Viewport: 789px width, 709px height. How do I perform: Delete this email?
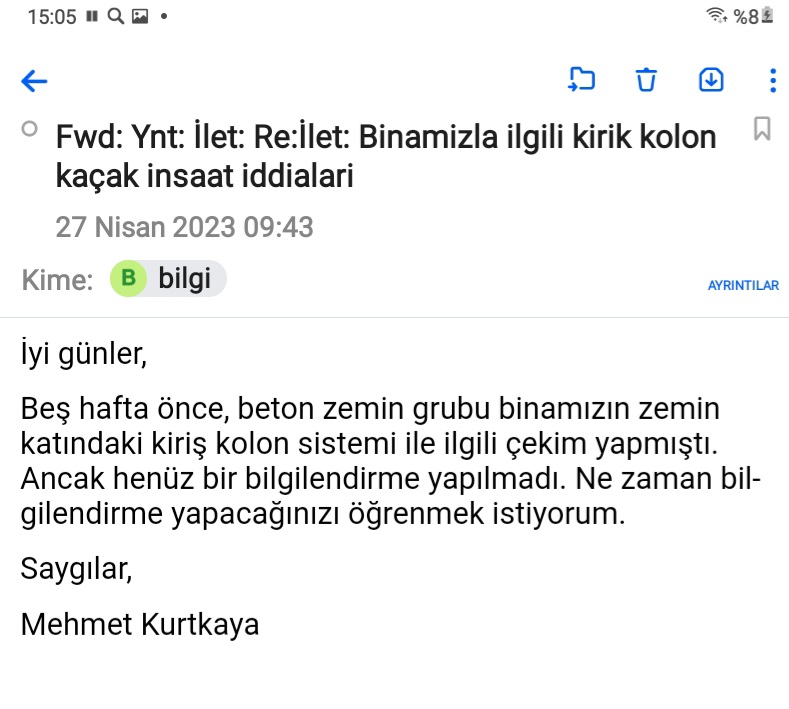(x=647, y=80)
